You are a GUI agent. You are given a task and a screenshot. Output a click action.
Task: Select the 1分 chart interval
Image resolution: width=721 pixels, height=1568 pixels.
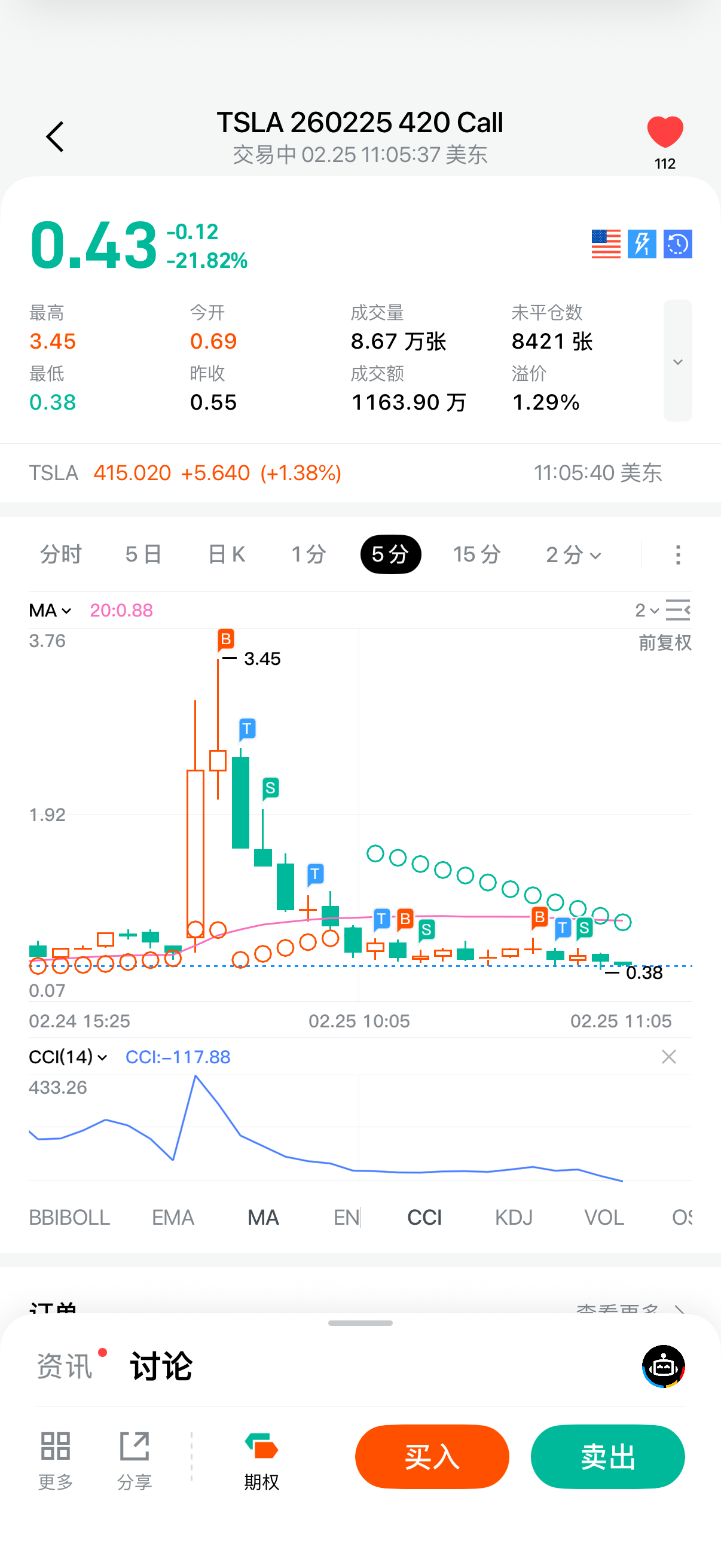308,554
